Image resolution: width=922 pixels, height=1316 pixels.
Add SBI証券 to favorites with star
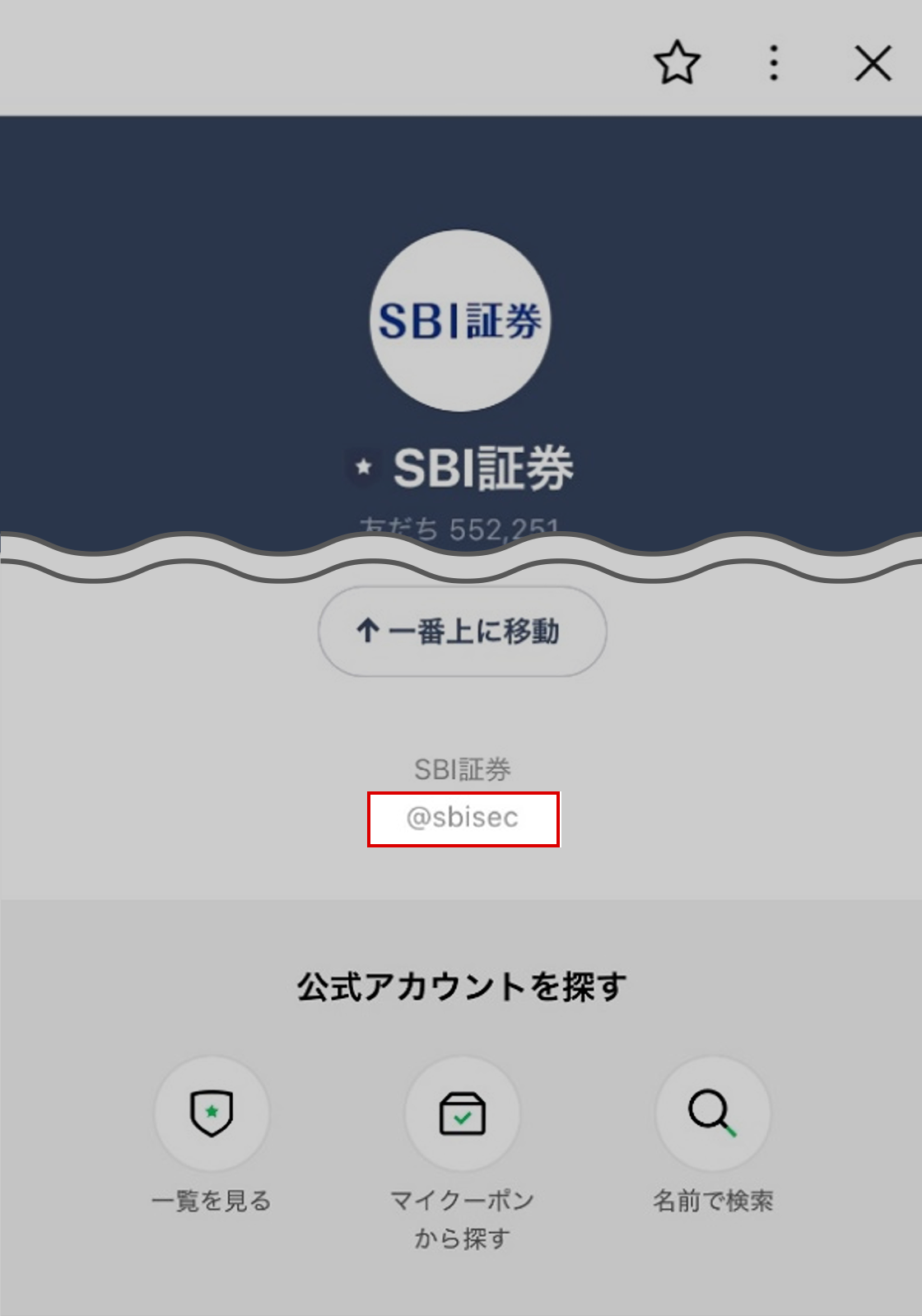(677, 63)
